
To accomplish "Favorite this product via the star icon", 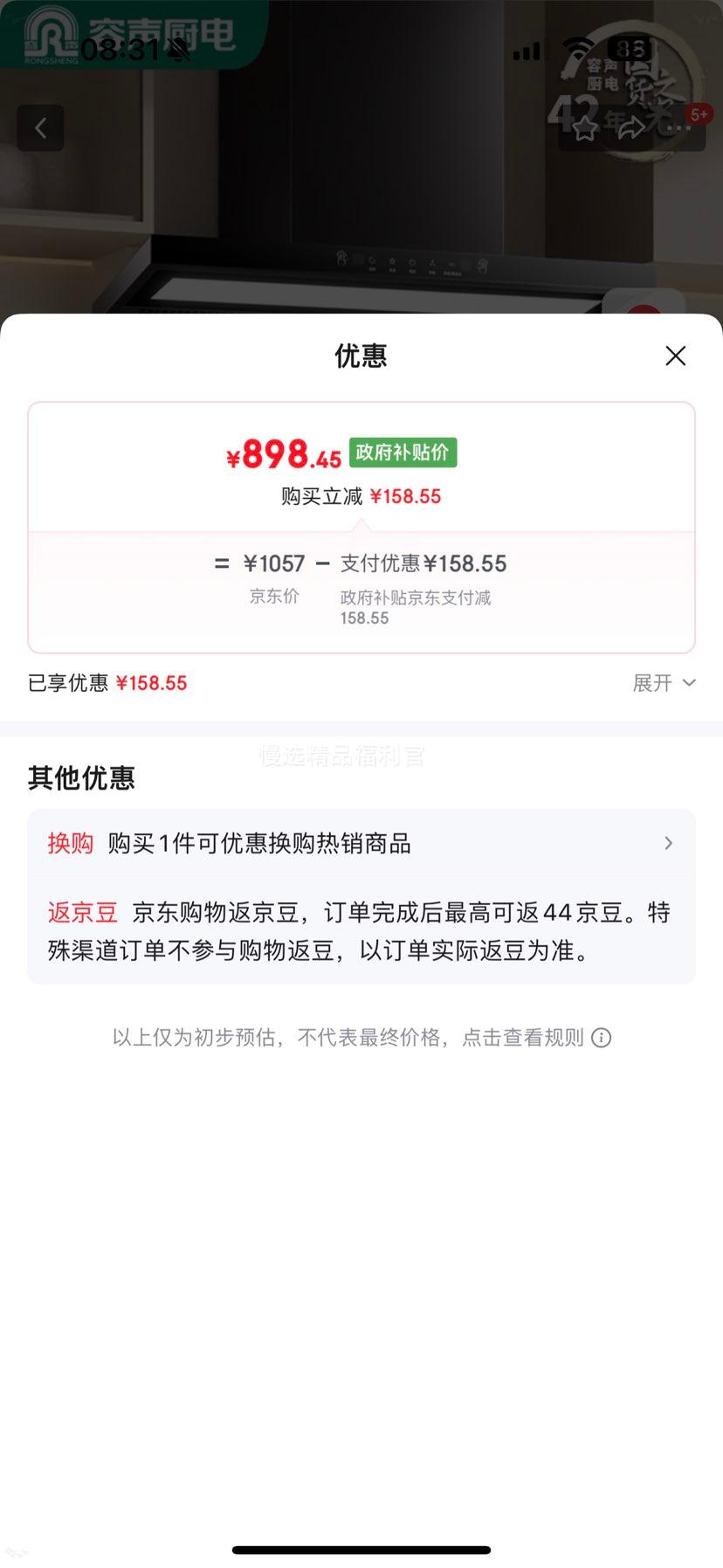I will [586, 128].
